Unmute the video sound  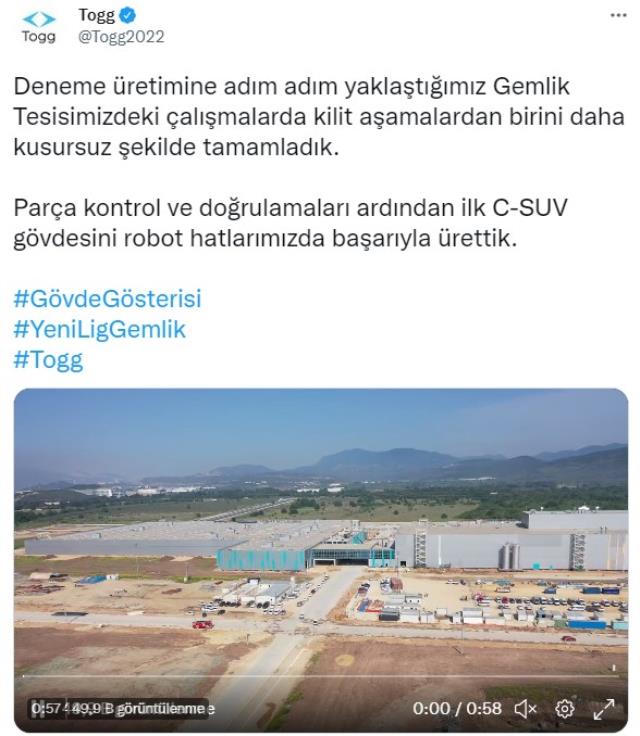pos(525,708)
